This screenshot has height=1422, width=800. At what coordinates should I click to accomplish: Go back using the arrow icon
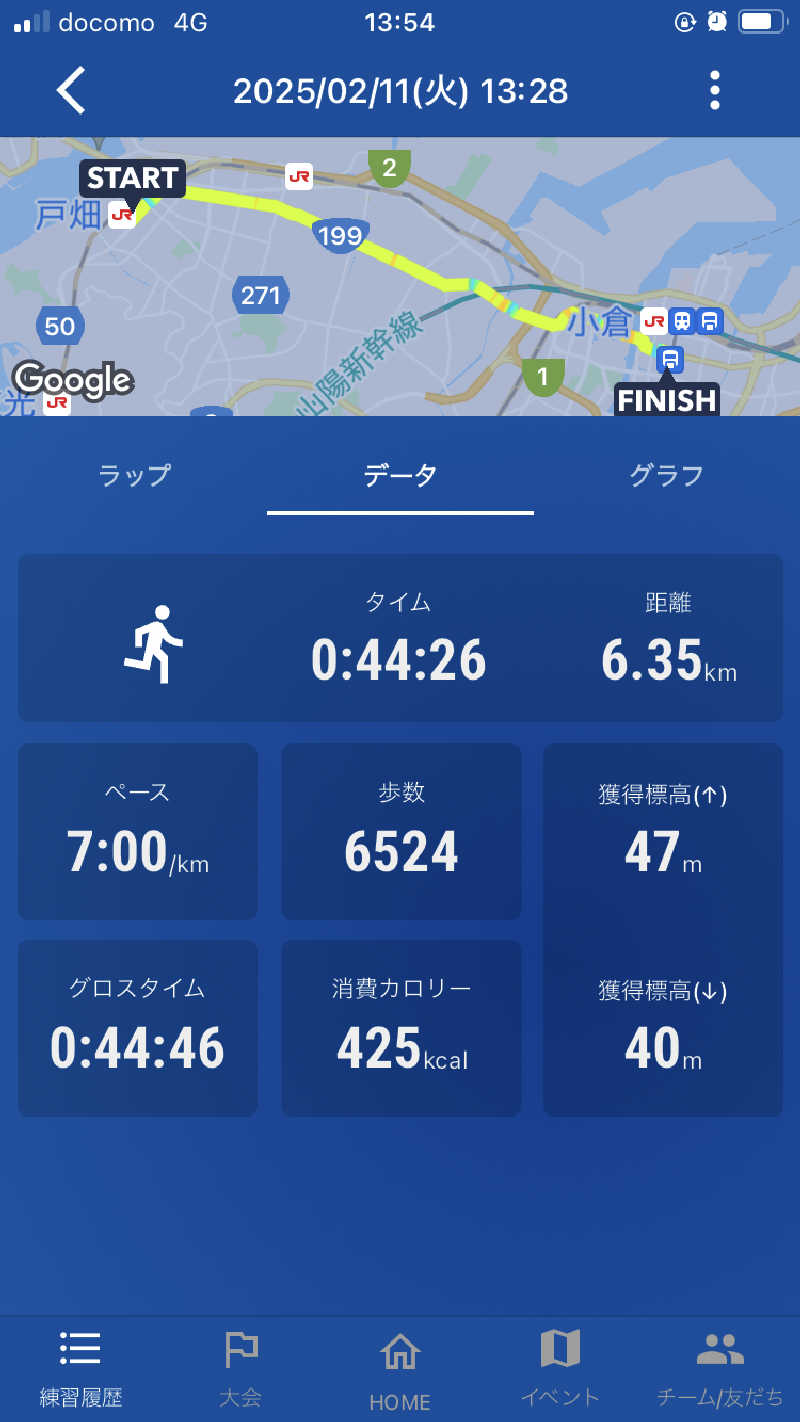coord(72,91)
